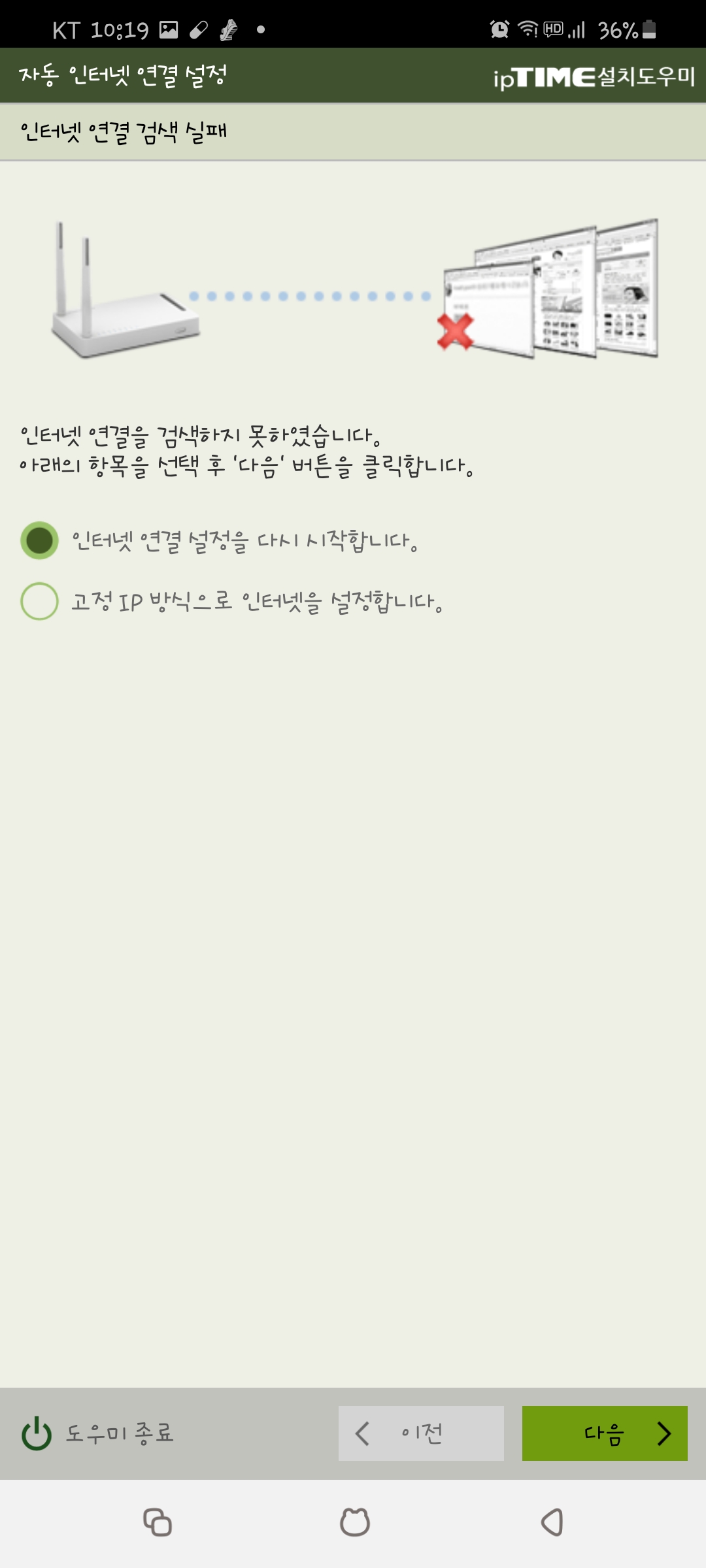This screenshot has width=706, height=1568.
Task: Tap the 다음 (Next) button
Action: (x=605, y=1433)
